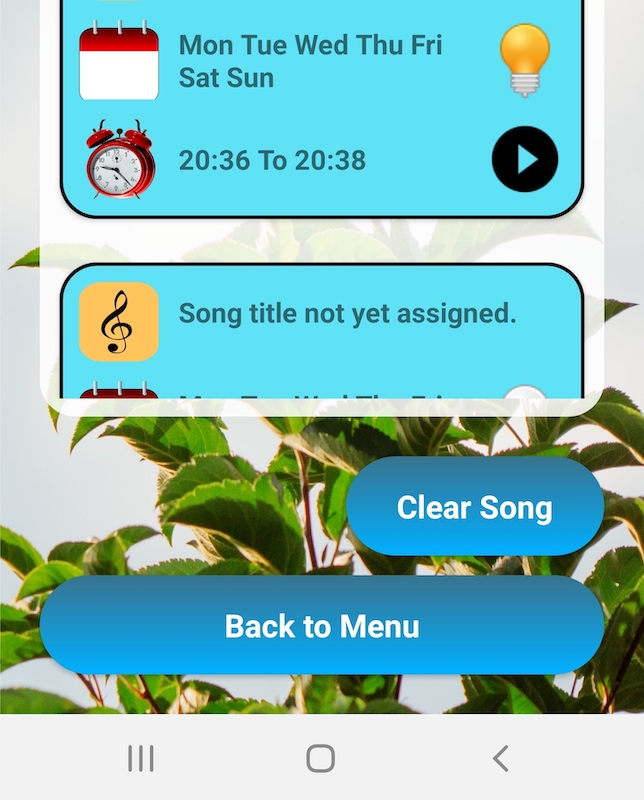The image size is (644, 800).
Task: Go back to the menu
Action: 321,626
